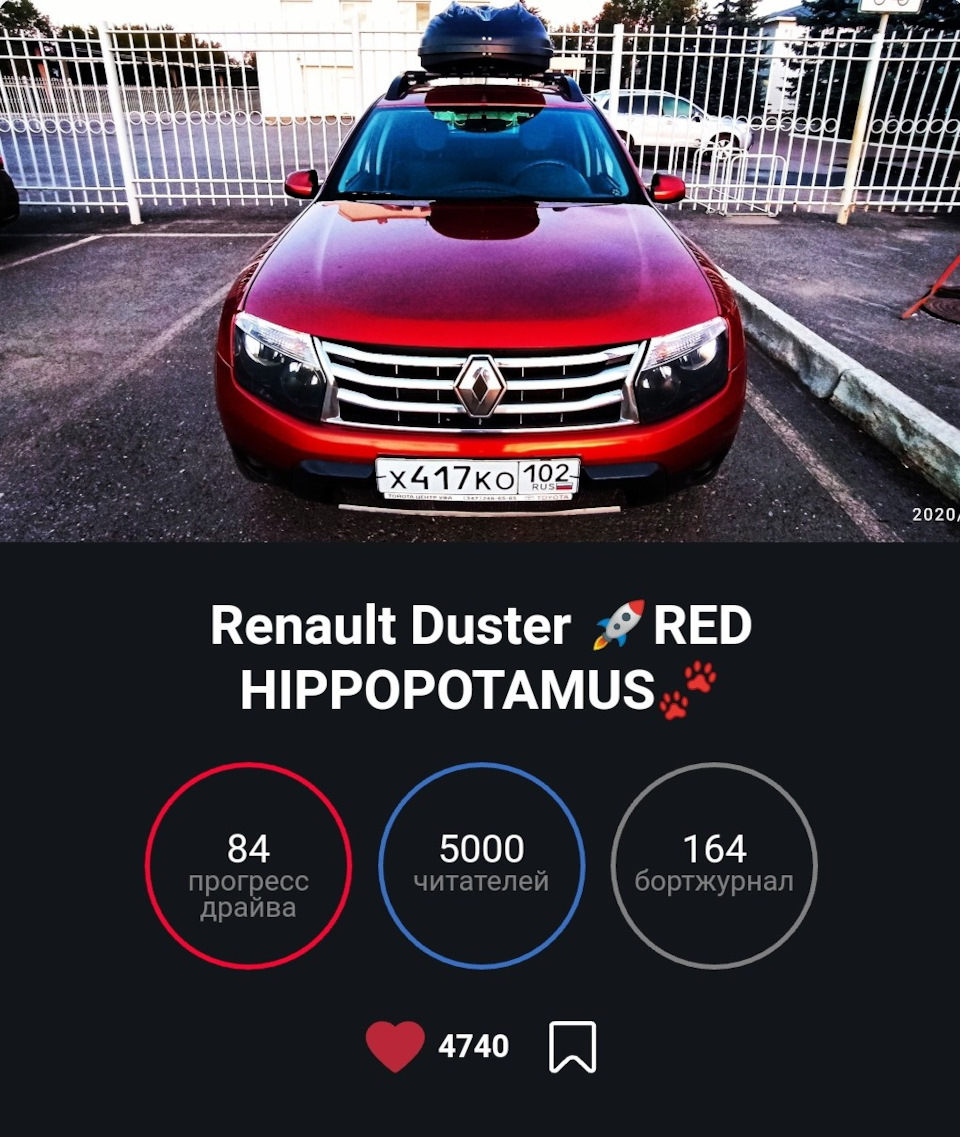Like the Renault Duster car page

[395, 1046]
